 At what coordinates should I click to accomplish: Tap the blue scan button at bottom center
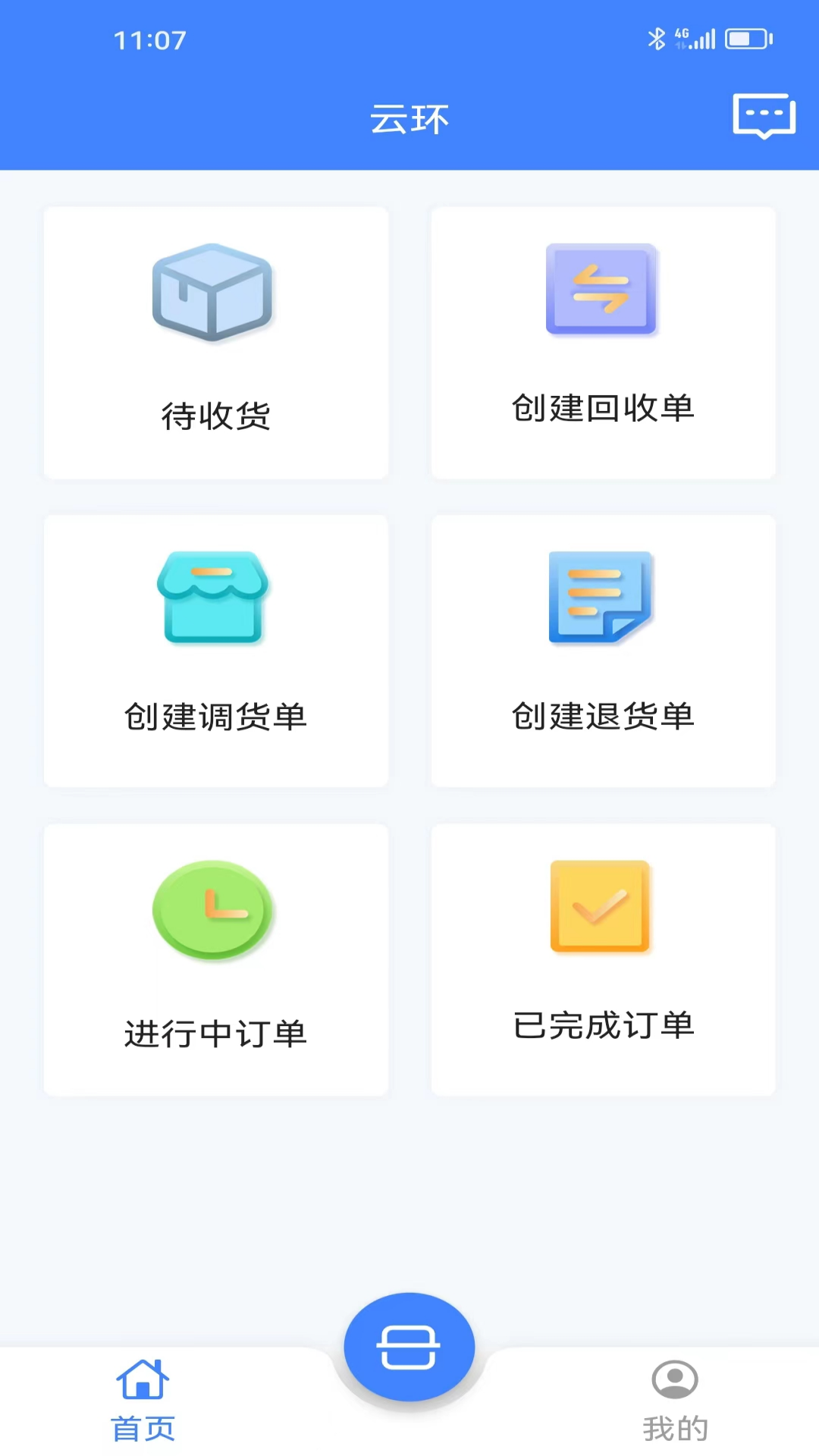[409, 1346]
